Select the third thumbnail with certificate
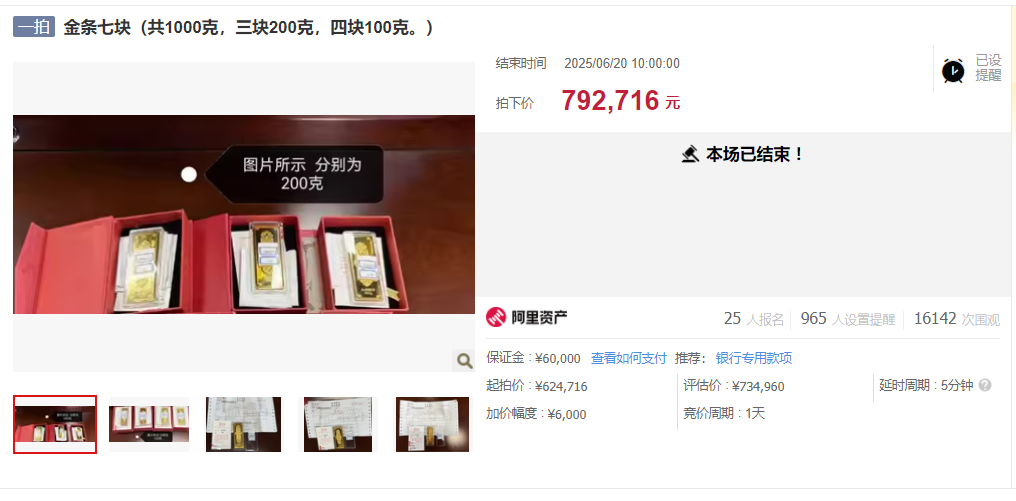The width and height of the screenshot is (1016, 501). [x=243, y=424]
